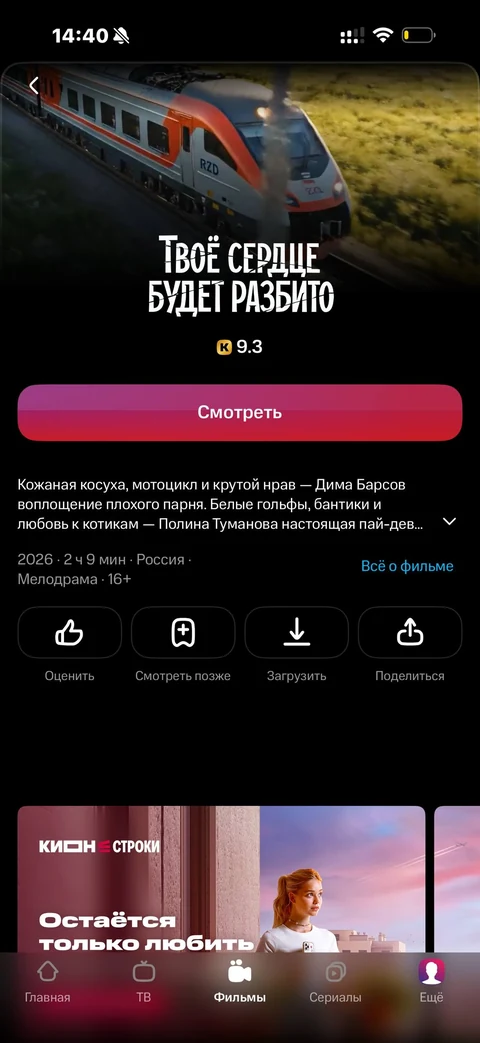480x1043 pixels.
Task: Tap the Смотреть button to watch
Action: (239, 412)
